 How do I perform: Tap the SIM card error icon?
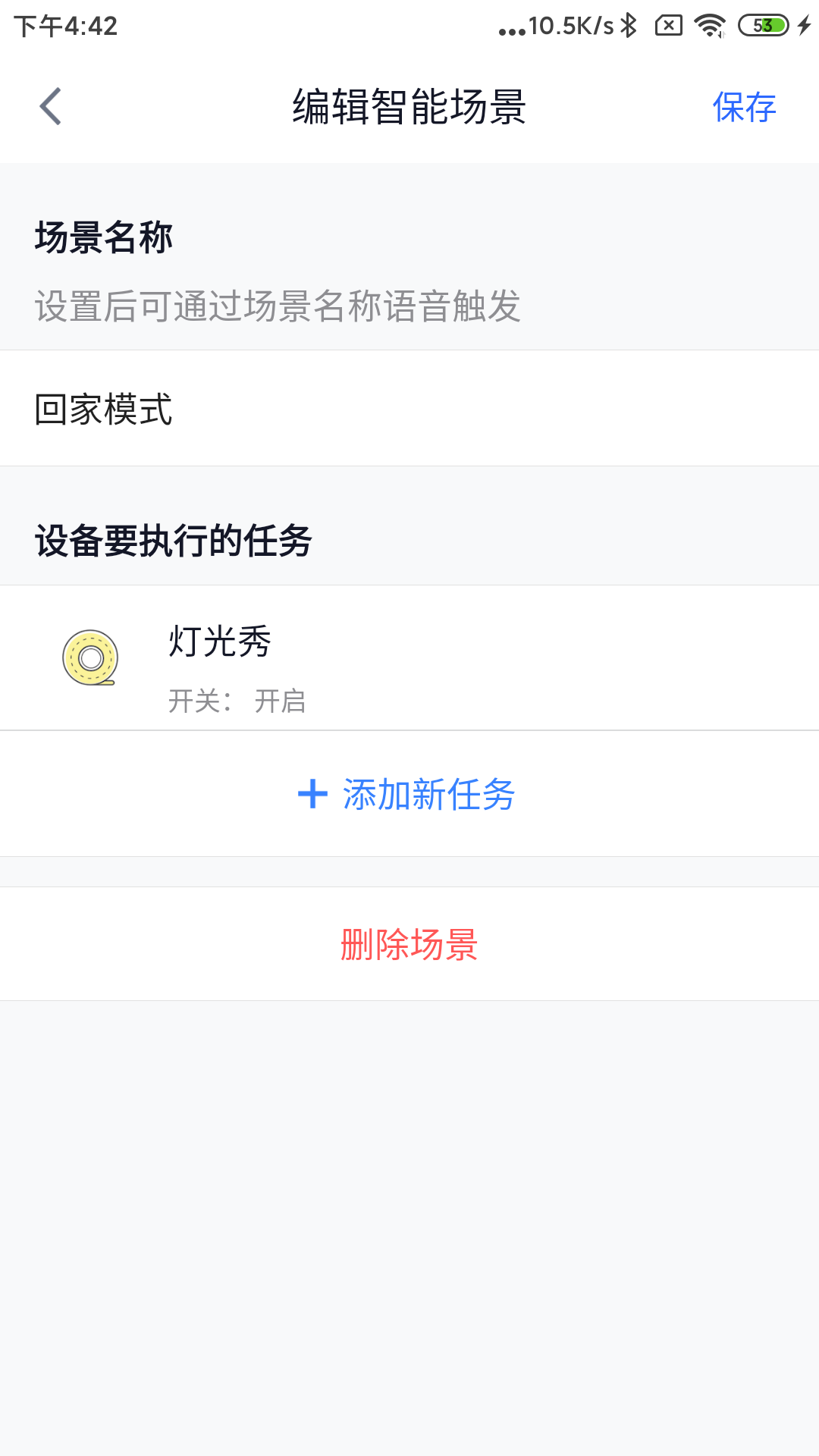667,24
